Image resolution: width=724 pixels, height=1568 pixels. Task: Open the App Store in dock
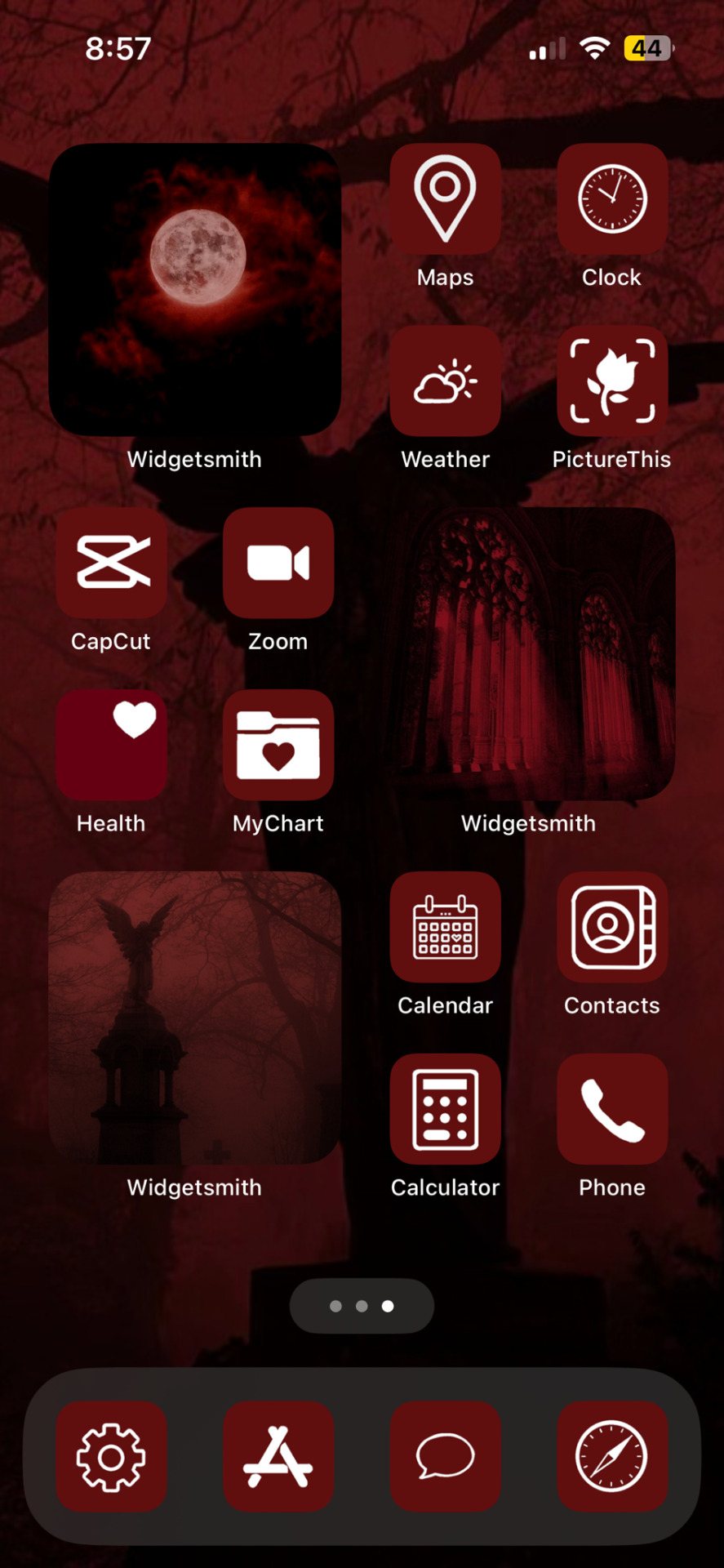pos(278,1456)
